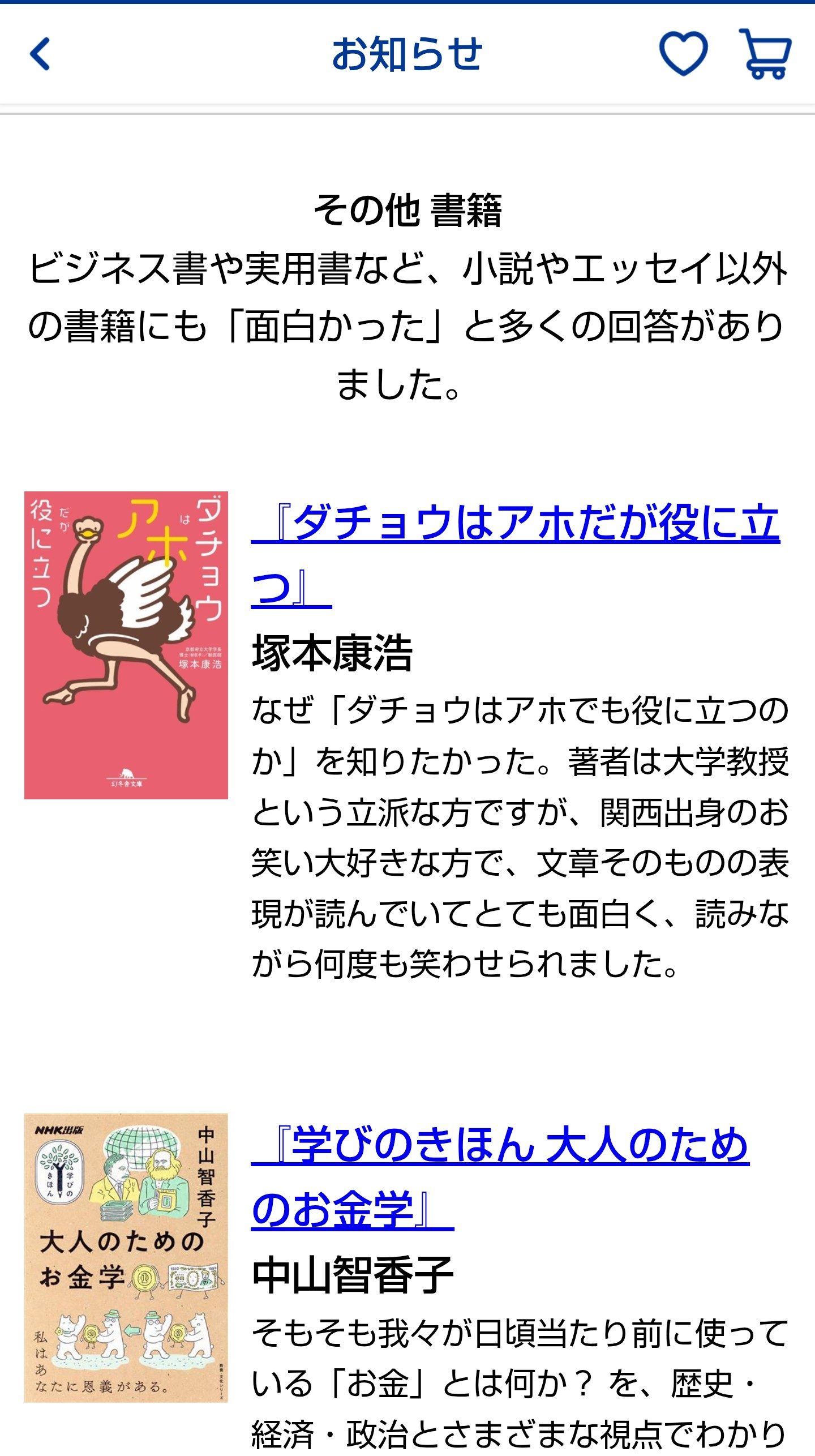This screenshot has height=1456, width=815.
Task: Tap the 大人のためのお金学 book cover
Action: [x=126, y=1257]
